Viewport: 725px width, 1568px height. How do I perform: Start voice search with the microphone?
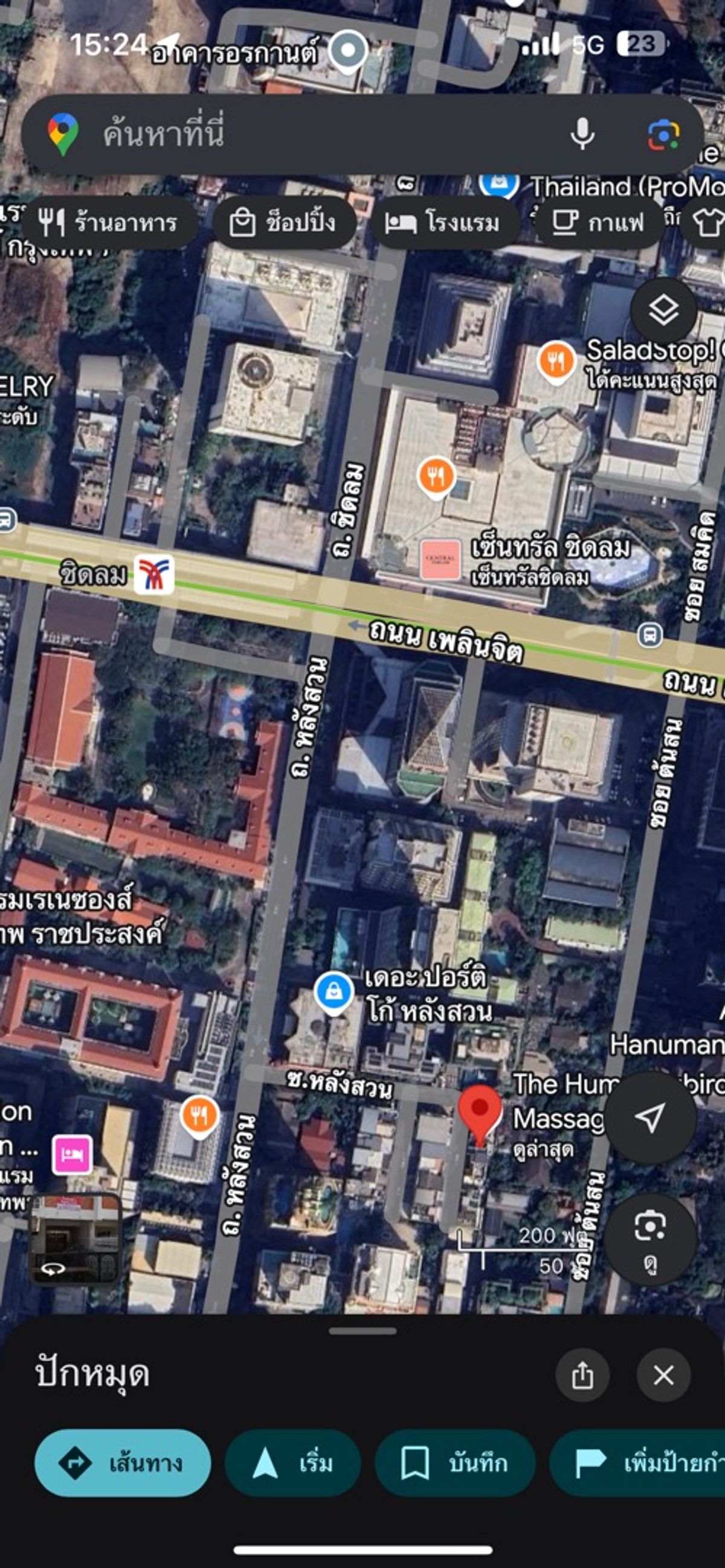(582, 134)
